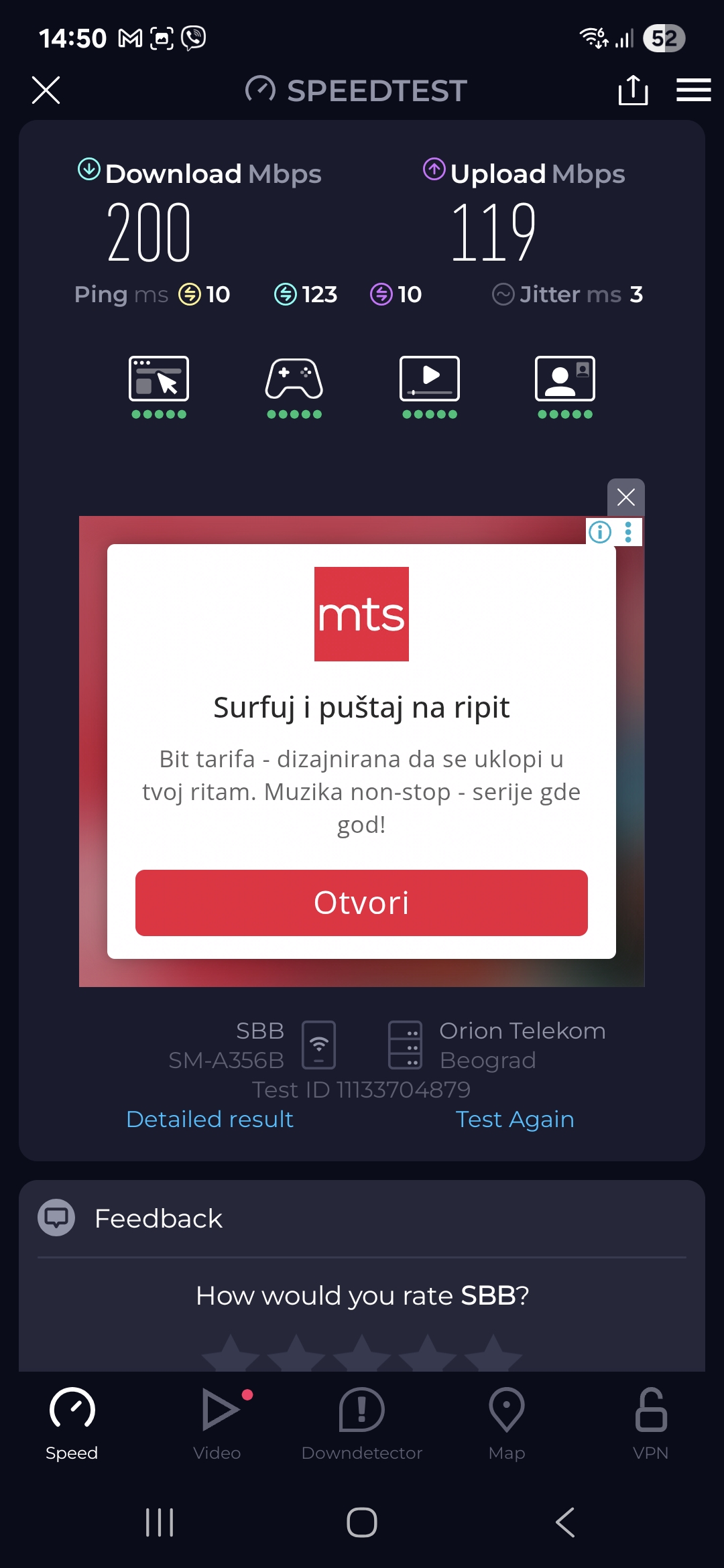Close the Speedtest results screen
This screenshot has width=724, height=1568.
tap(46, 90)
